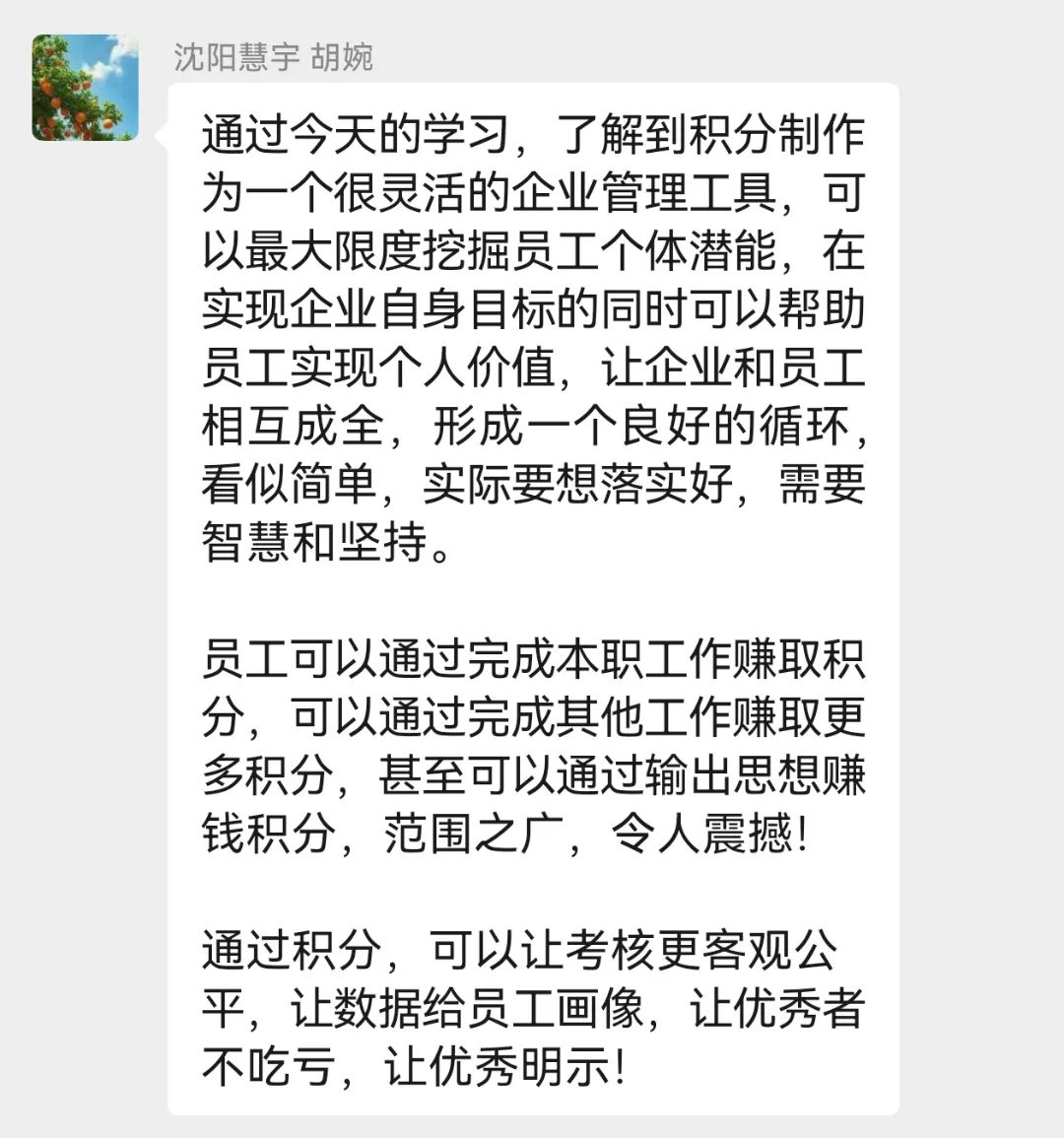Open 沈阳慧宇 胡婉's profile avatar
This screenshot has height=1138, width=1064.
pos(85,88)
